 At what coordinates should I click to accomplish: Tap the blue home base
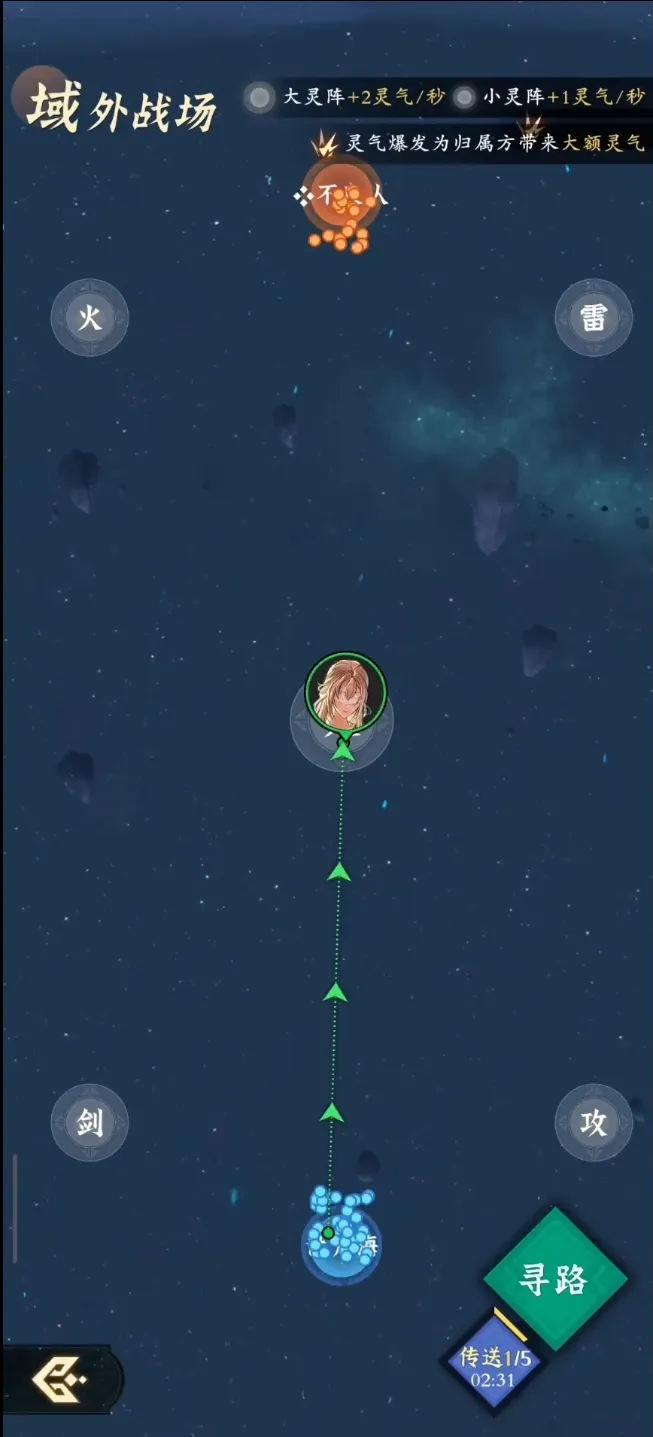341,1240
